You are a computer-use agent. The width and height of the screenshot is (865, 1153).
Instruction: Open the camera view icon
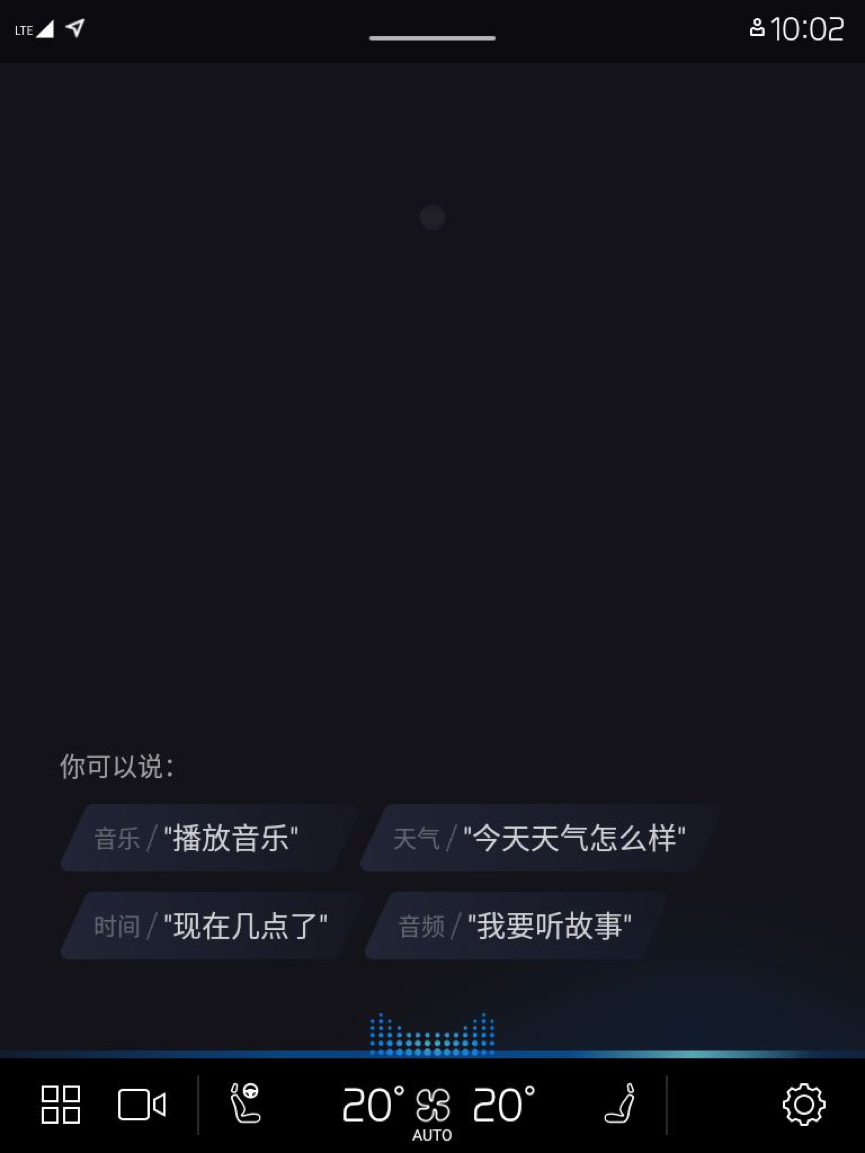142,1105
